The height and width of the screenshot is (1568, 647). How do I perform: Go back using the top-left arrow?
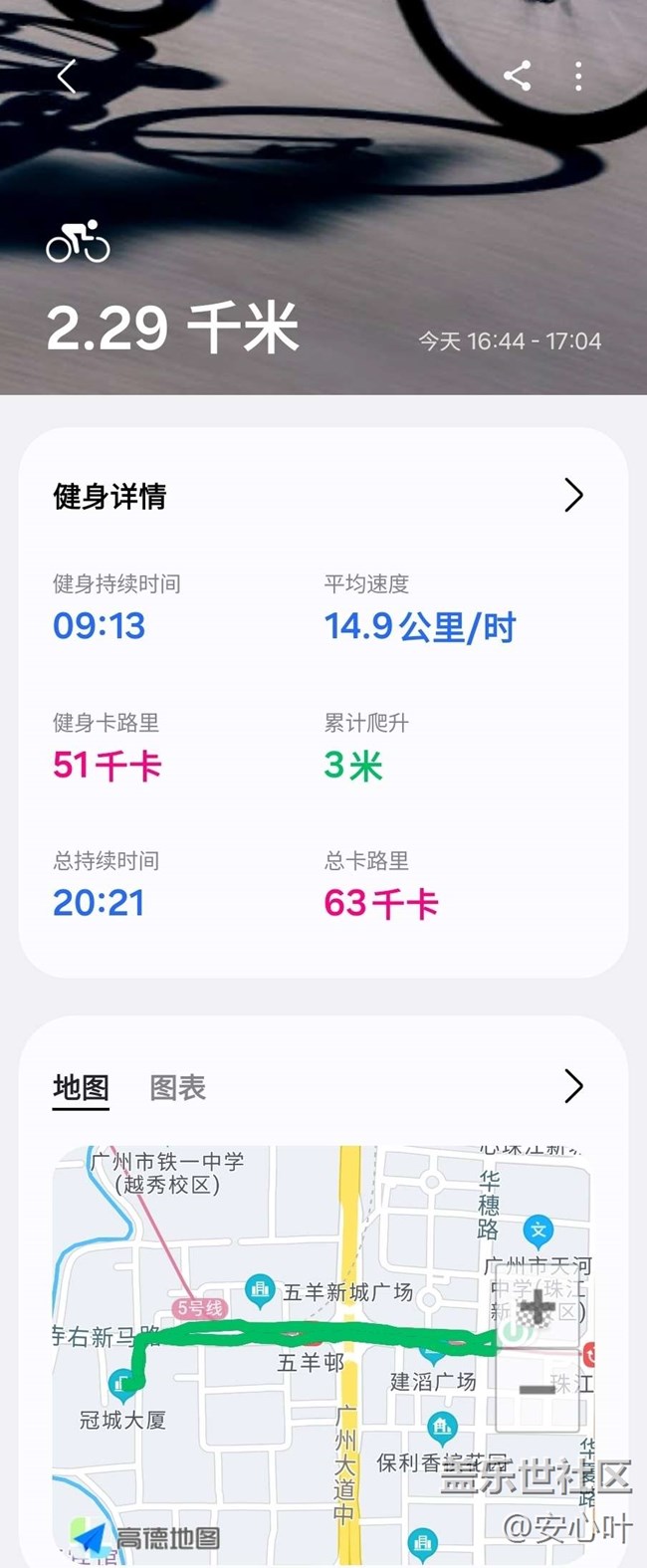coord(67,76)
